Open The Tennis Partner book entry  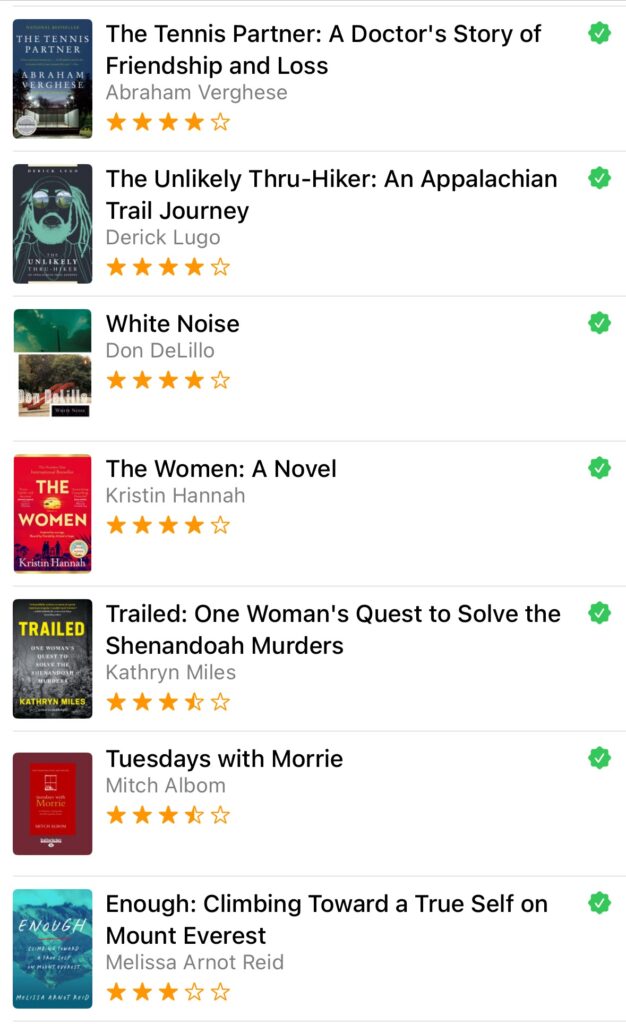coord(322,49)
